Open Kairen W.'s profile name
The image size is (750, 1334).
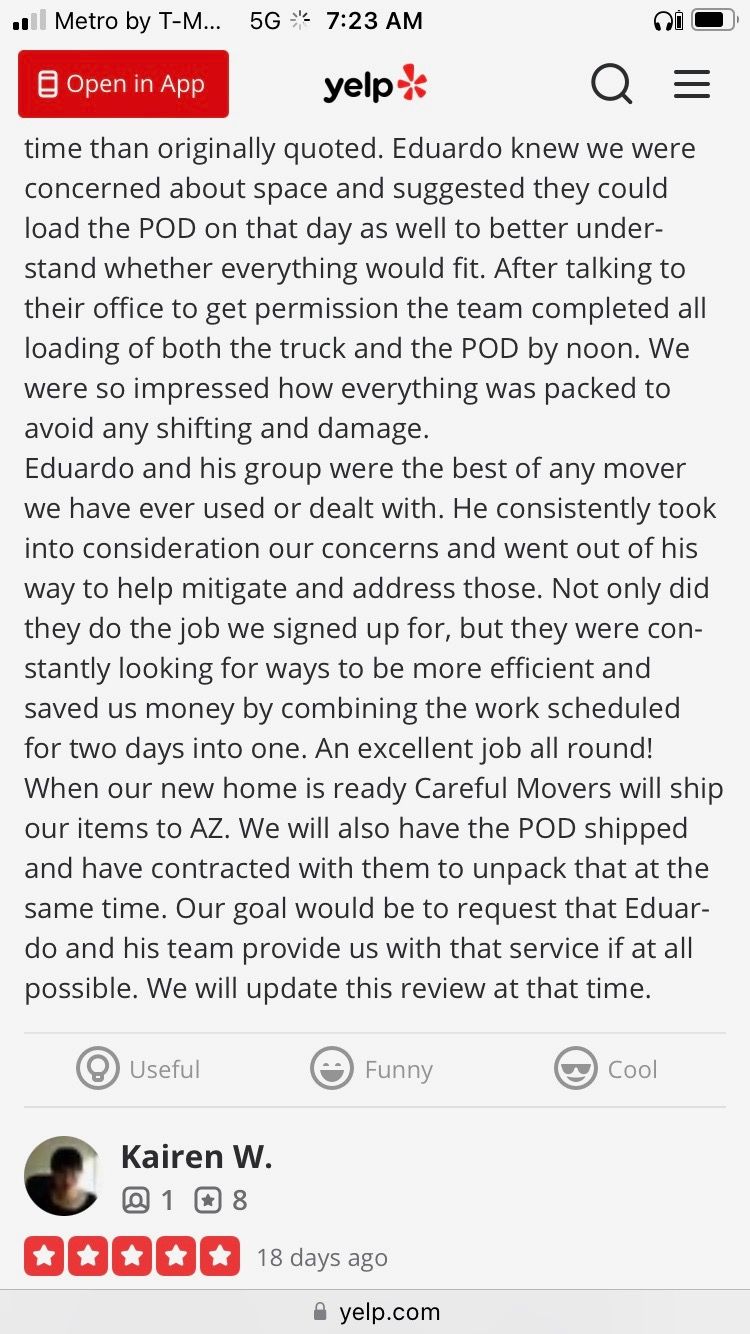(196, 1157)
